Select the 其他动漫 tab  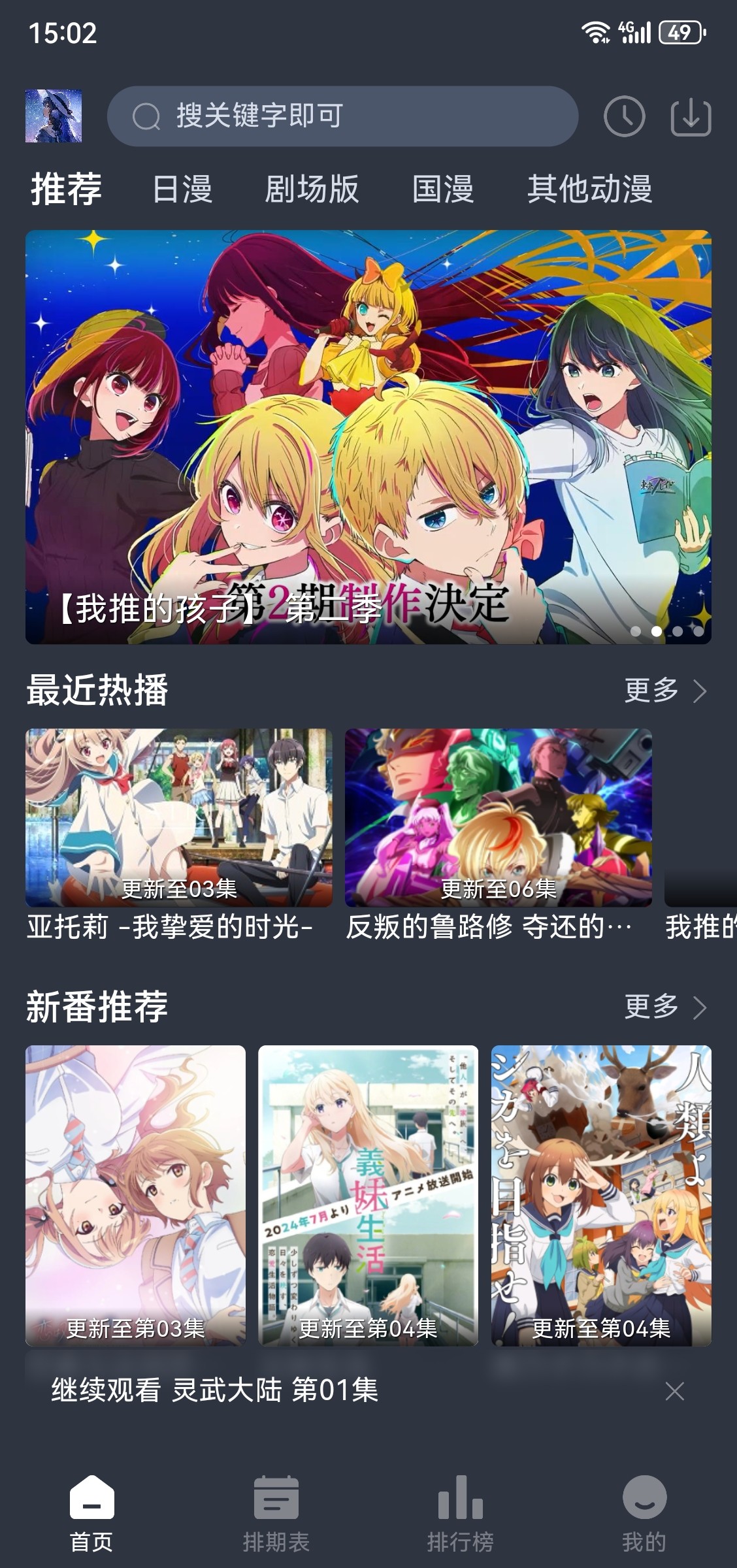click(589, 189)
